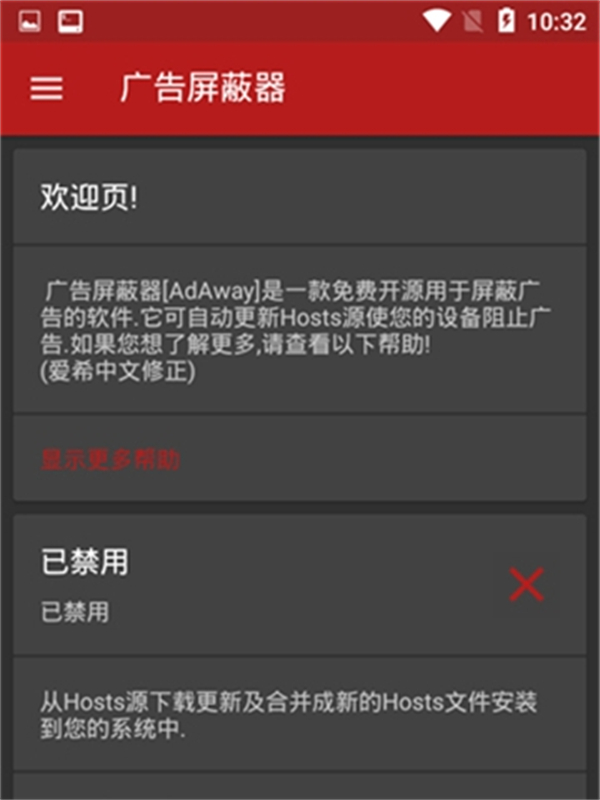Open the hamburger drawer menu

[x=46, y=88]
